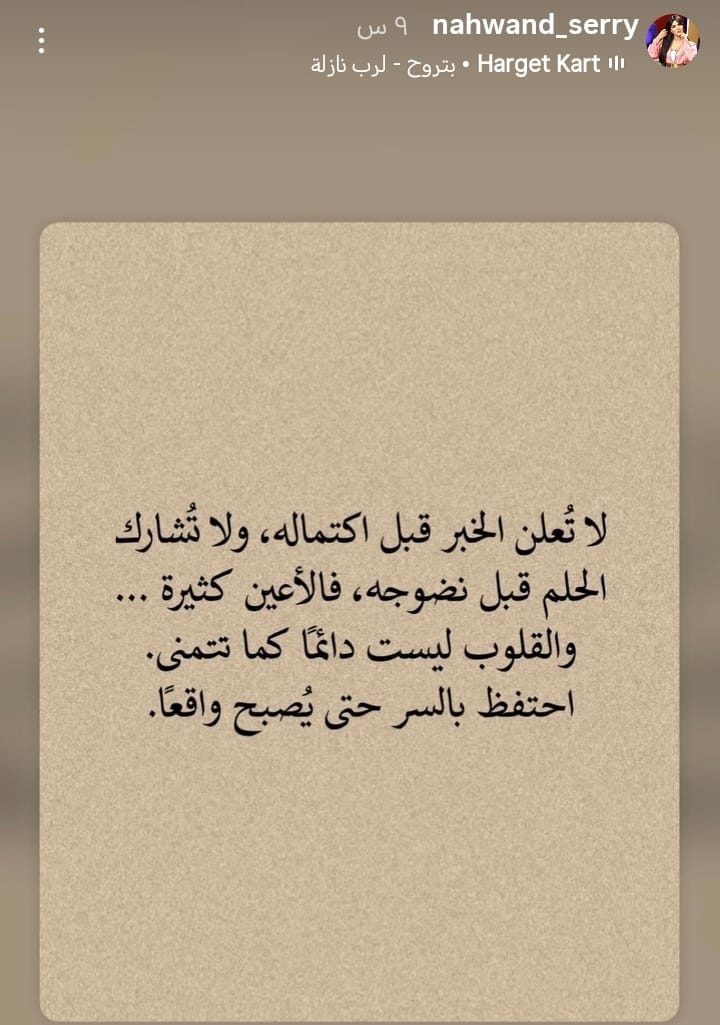Open nahwand_serry's profile picture
Screen dimensions: 720x1025
[x=673, y=41]
